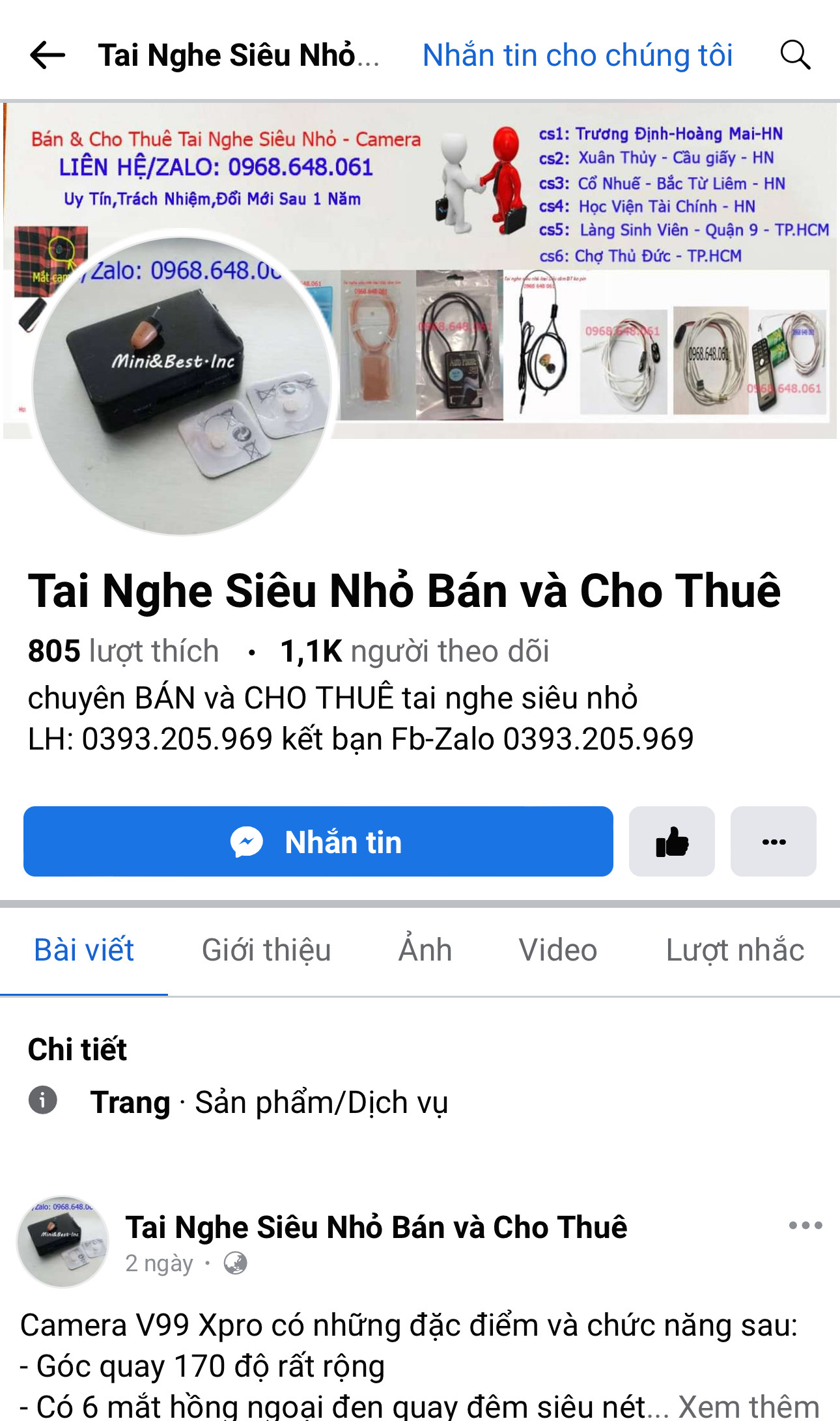Image resolution: width=840 pixels, height=1421 pixels.
Task: Open more page options beside the like button
Action: tap(773, 841)
